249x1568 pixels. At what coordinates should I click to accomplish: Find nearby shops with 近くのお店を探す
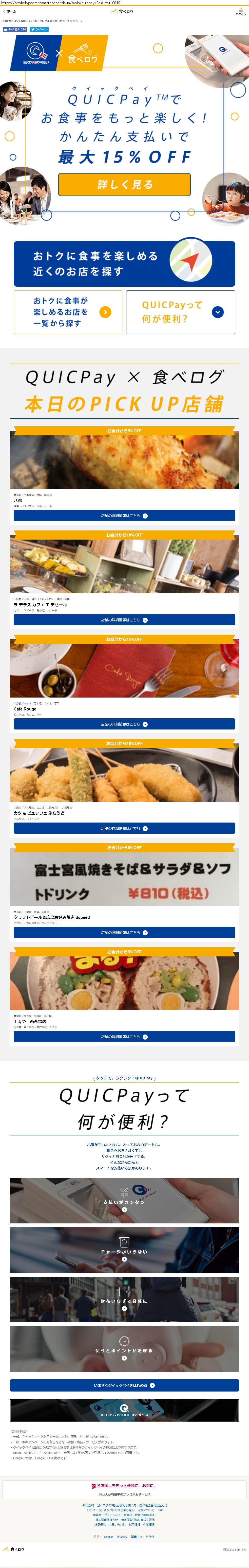coord(124,263)
